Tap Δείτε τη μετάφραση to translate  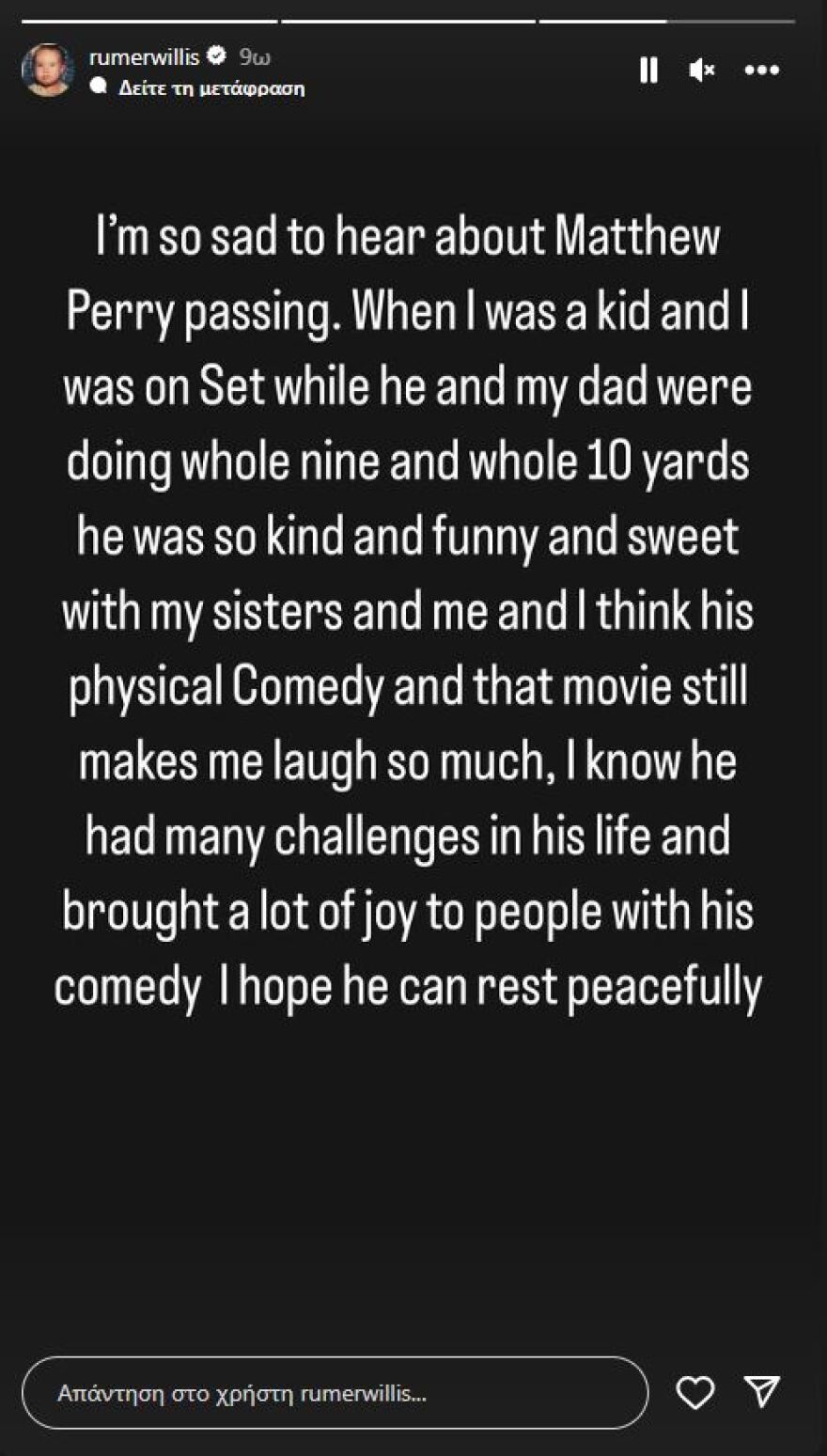[x=211, y=88]
